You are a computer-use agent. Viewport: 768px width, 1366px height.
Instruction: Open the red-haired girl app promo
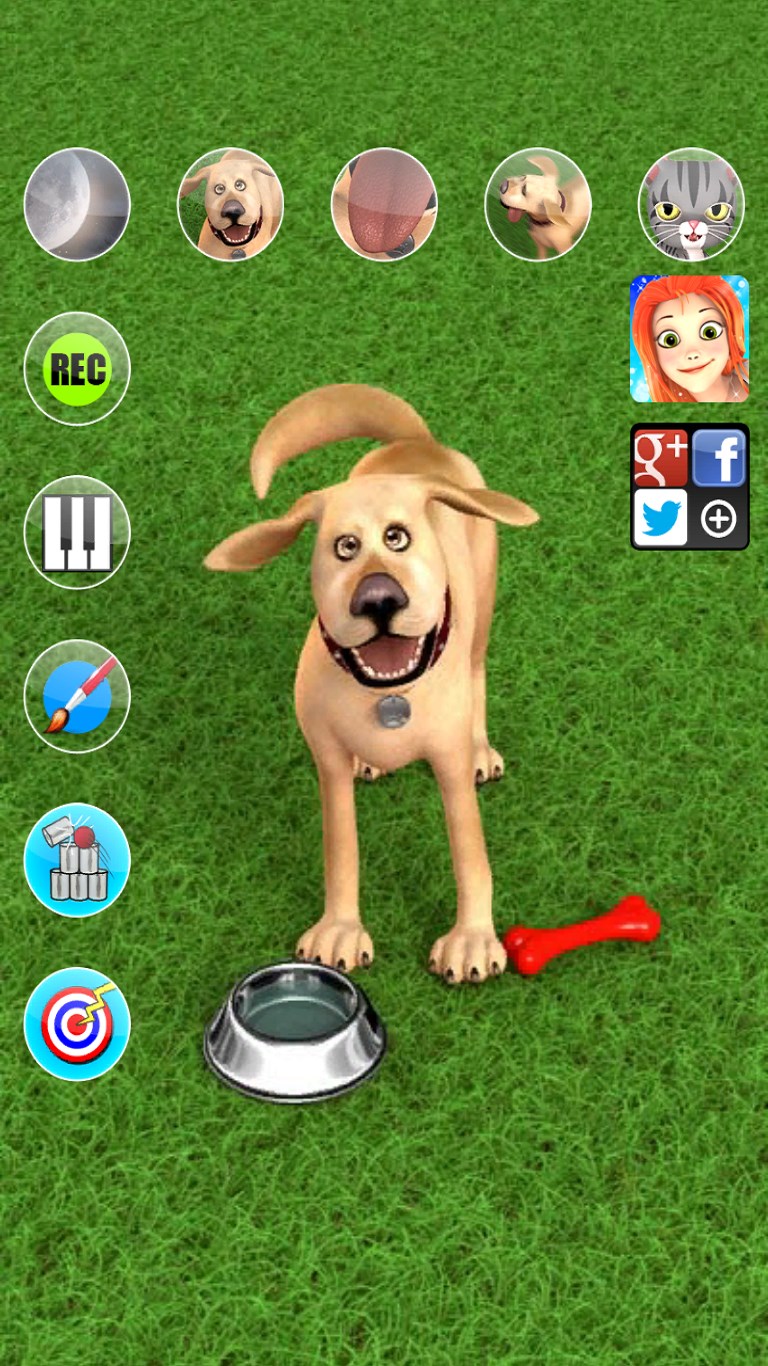coord(689,339)
